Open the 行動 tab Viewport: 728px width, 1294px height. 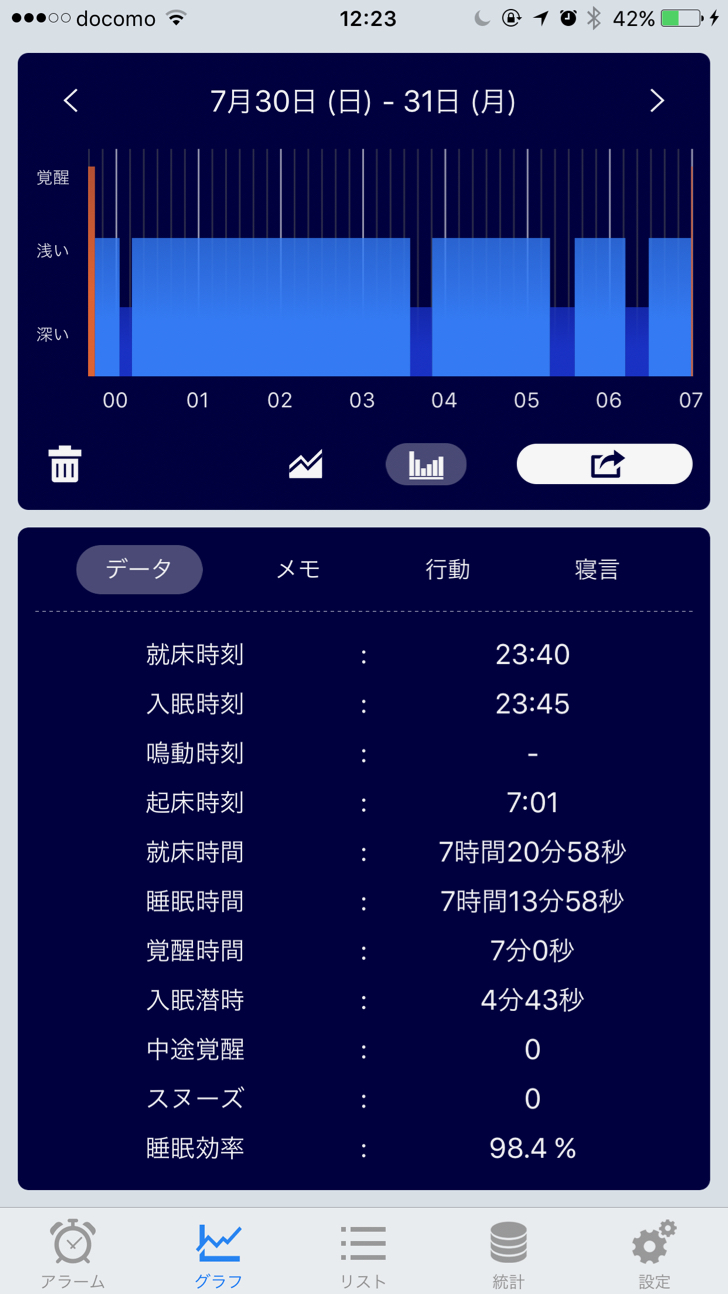tap(447, 569)
